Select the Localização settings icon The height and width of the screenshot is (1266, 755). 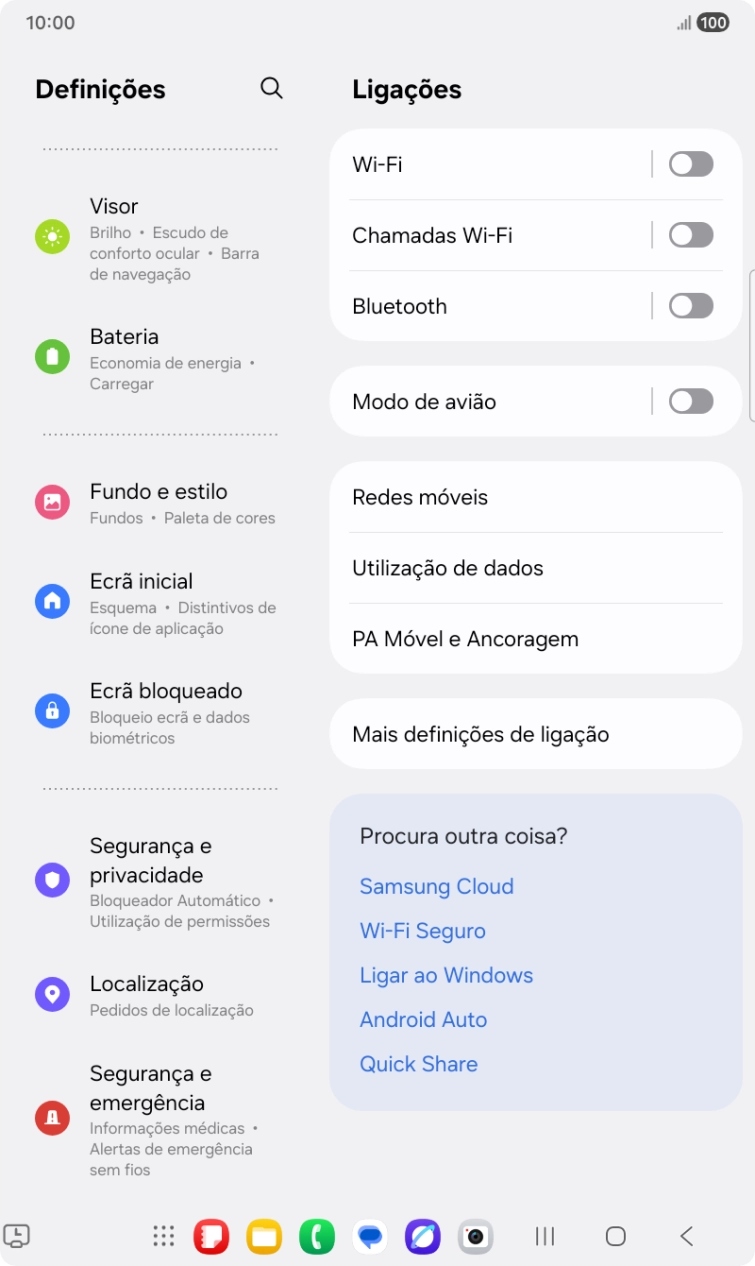[52, 993]
